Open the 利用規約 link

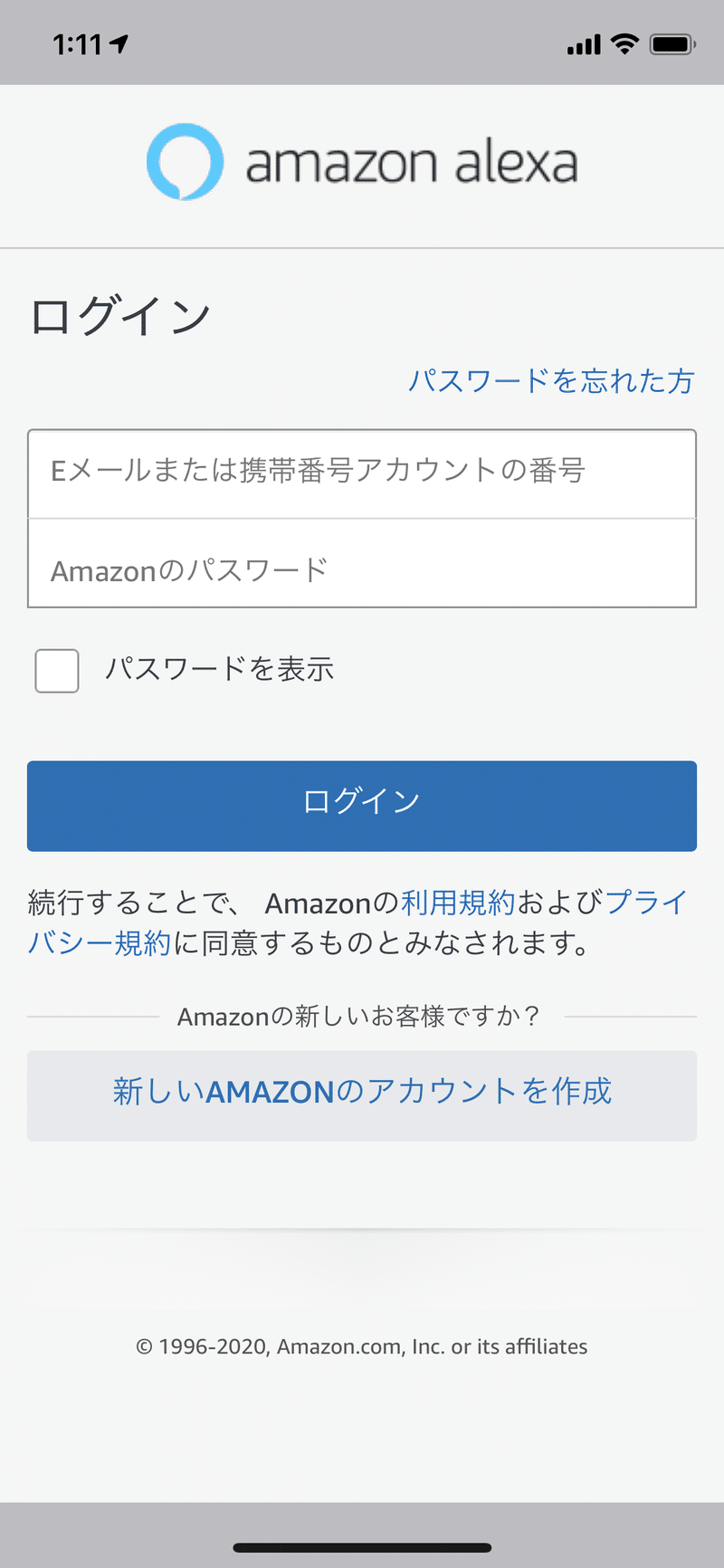tap(458, 903)
